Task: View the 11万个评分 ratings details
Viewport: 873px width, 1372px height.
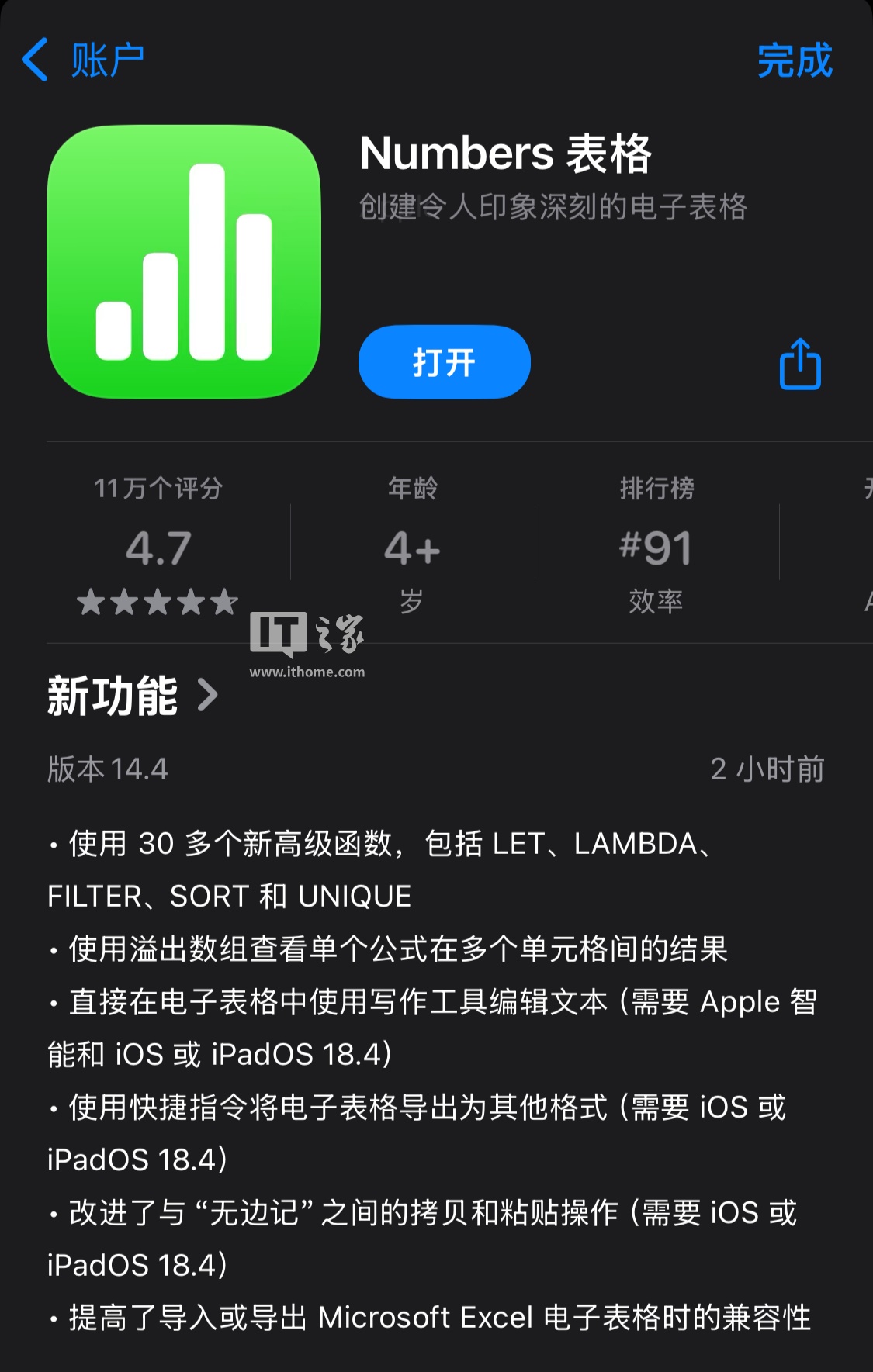Action: pos(158,546)
